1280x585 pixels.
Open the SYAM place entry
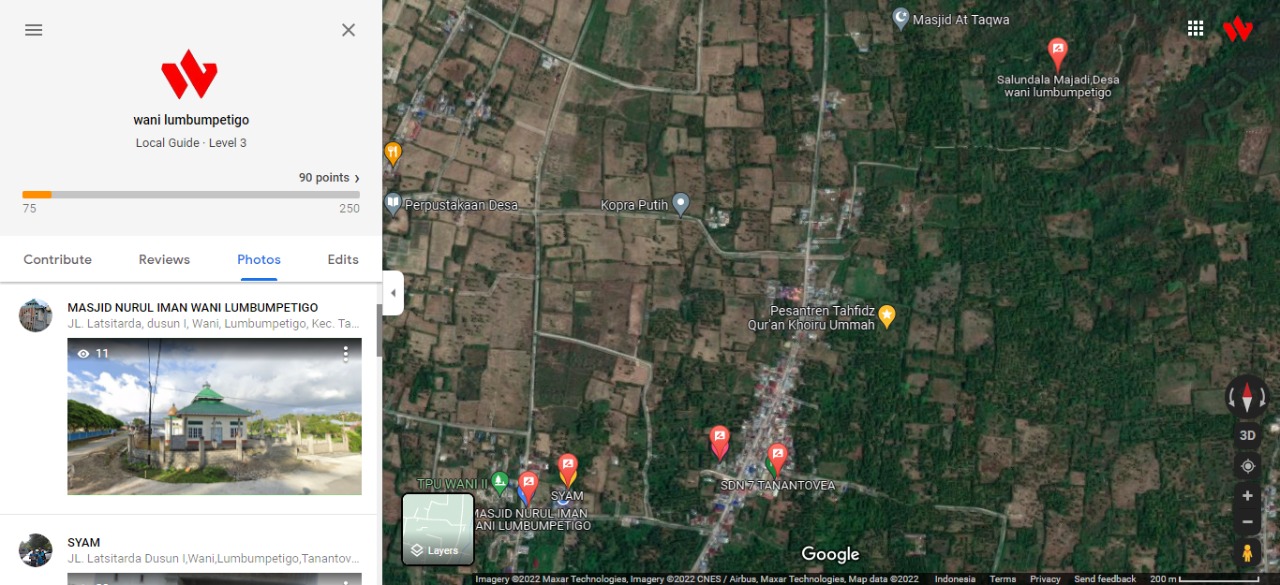coord(84,543)
